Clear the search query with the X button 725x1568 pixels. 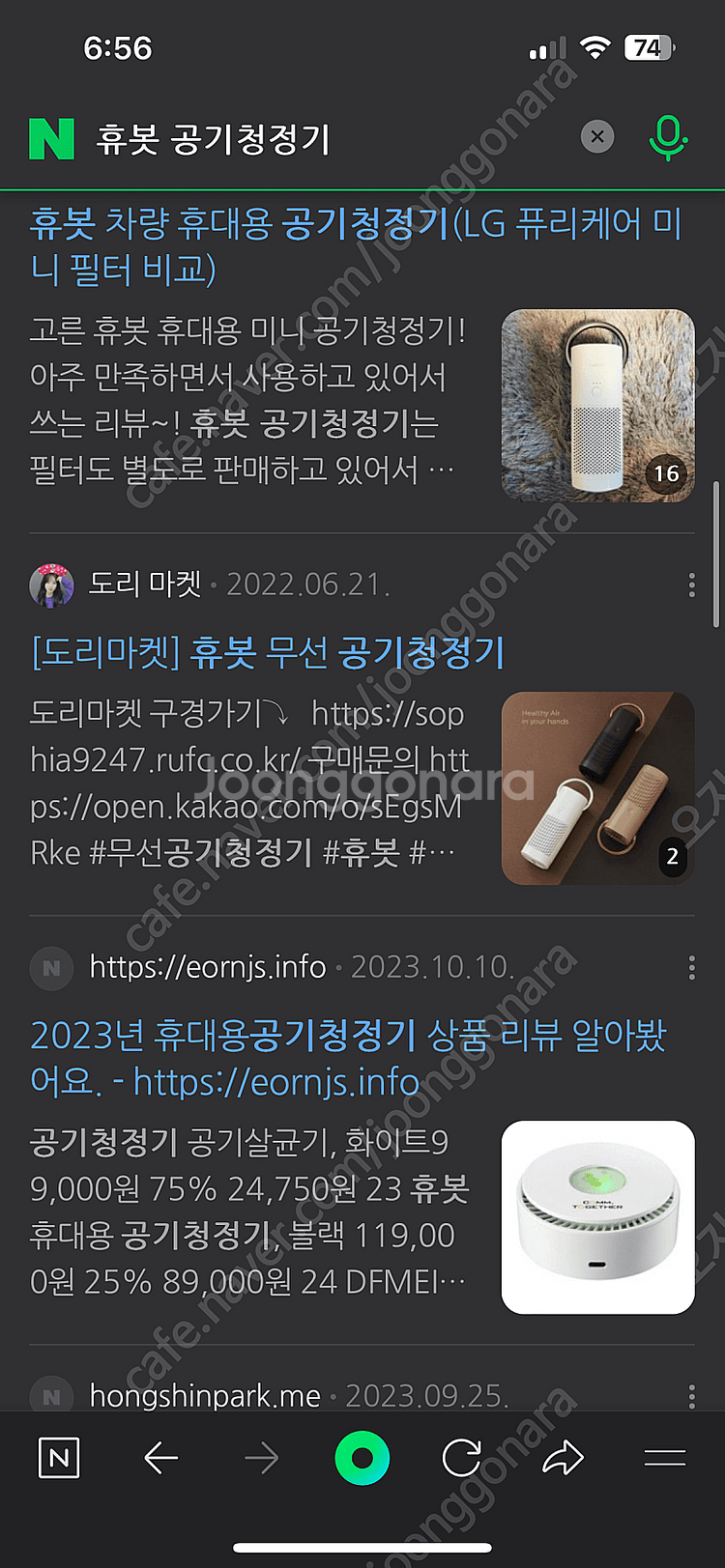pos(596,136)
